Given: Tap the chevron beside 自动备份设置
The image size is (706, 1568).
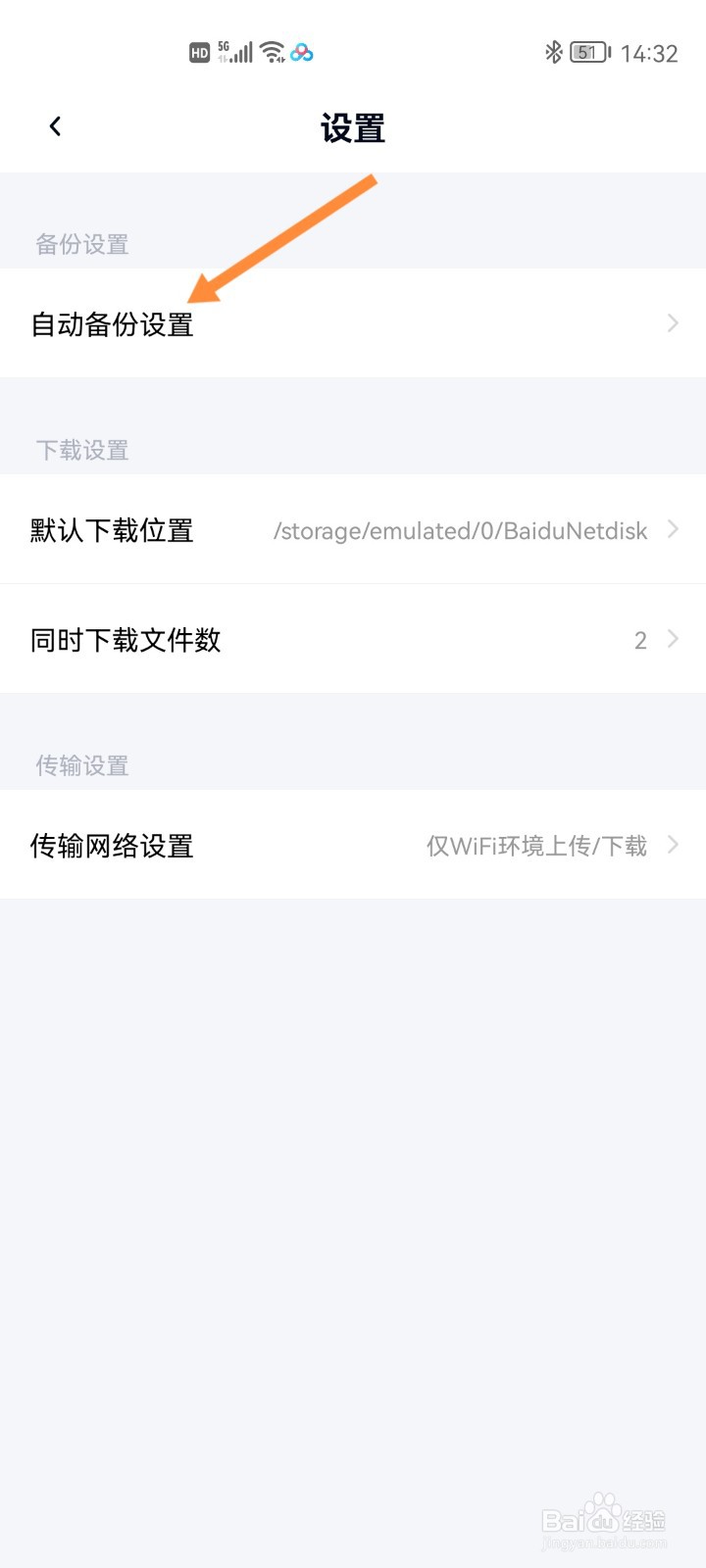Looking at the screenshot, I should point(672,323).
